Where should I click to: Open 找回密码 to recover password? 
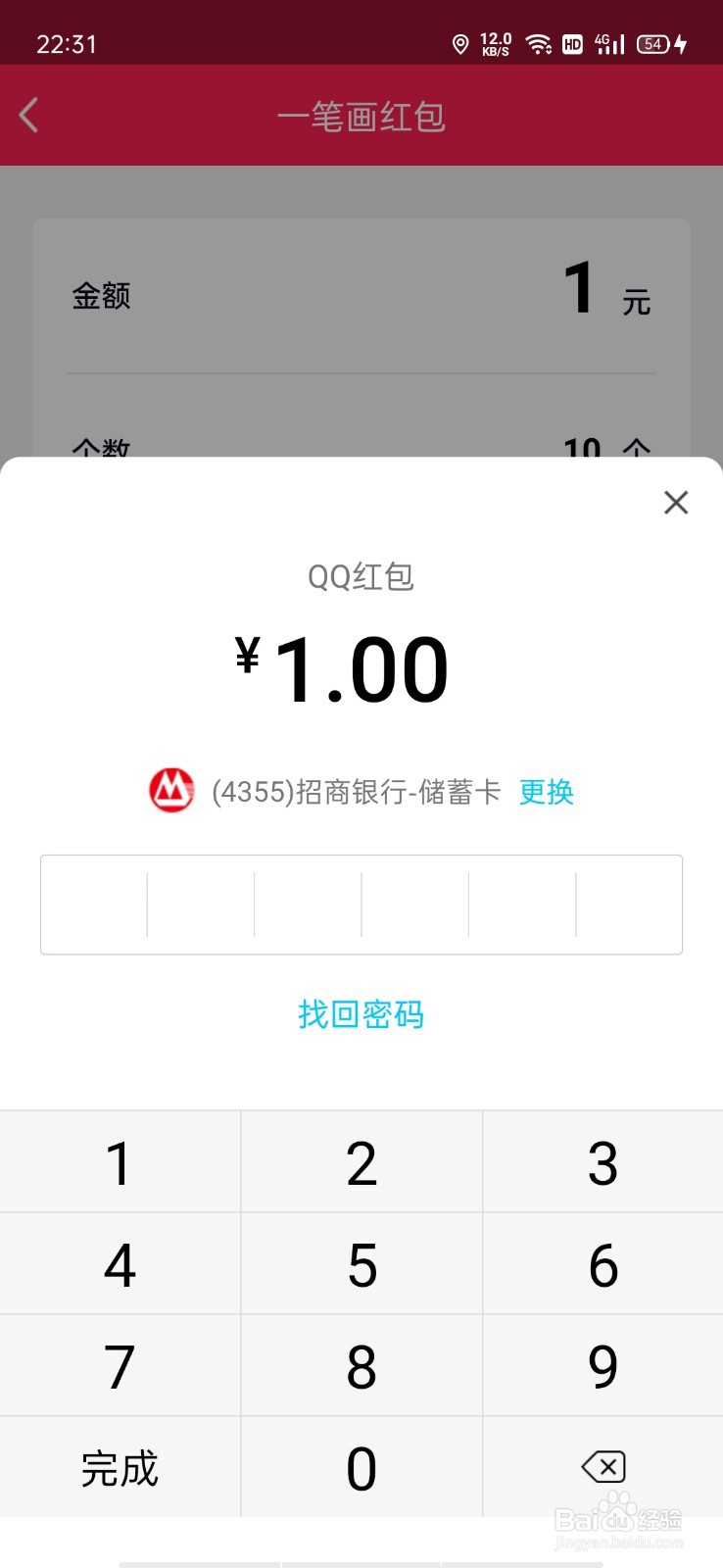[361, 1014]
